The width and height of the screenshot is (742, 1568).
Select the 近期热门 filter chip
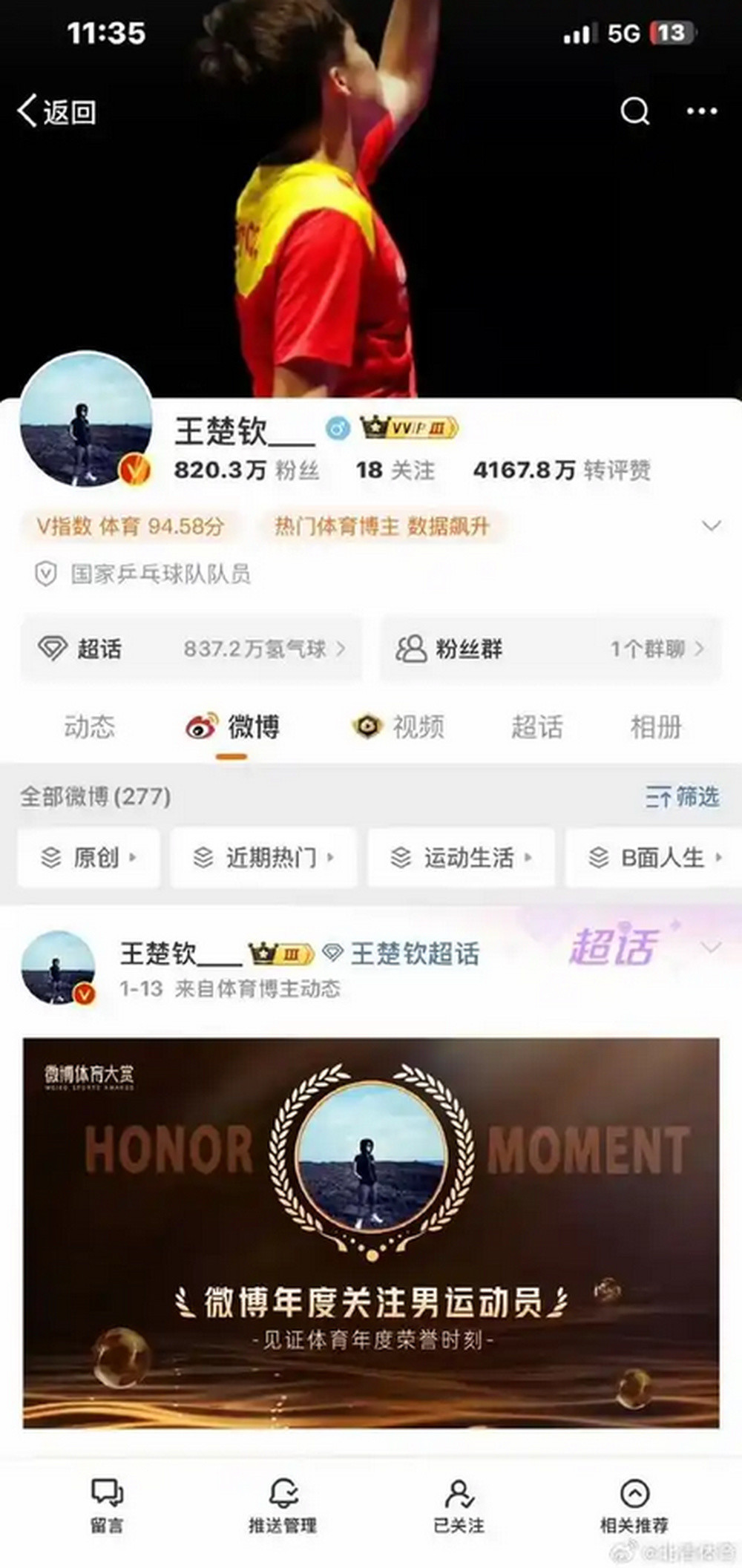click(x=263, y=858)
